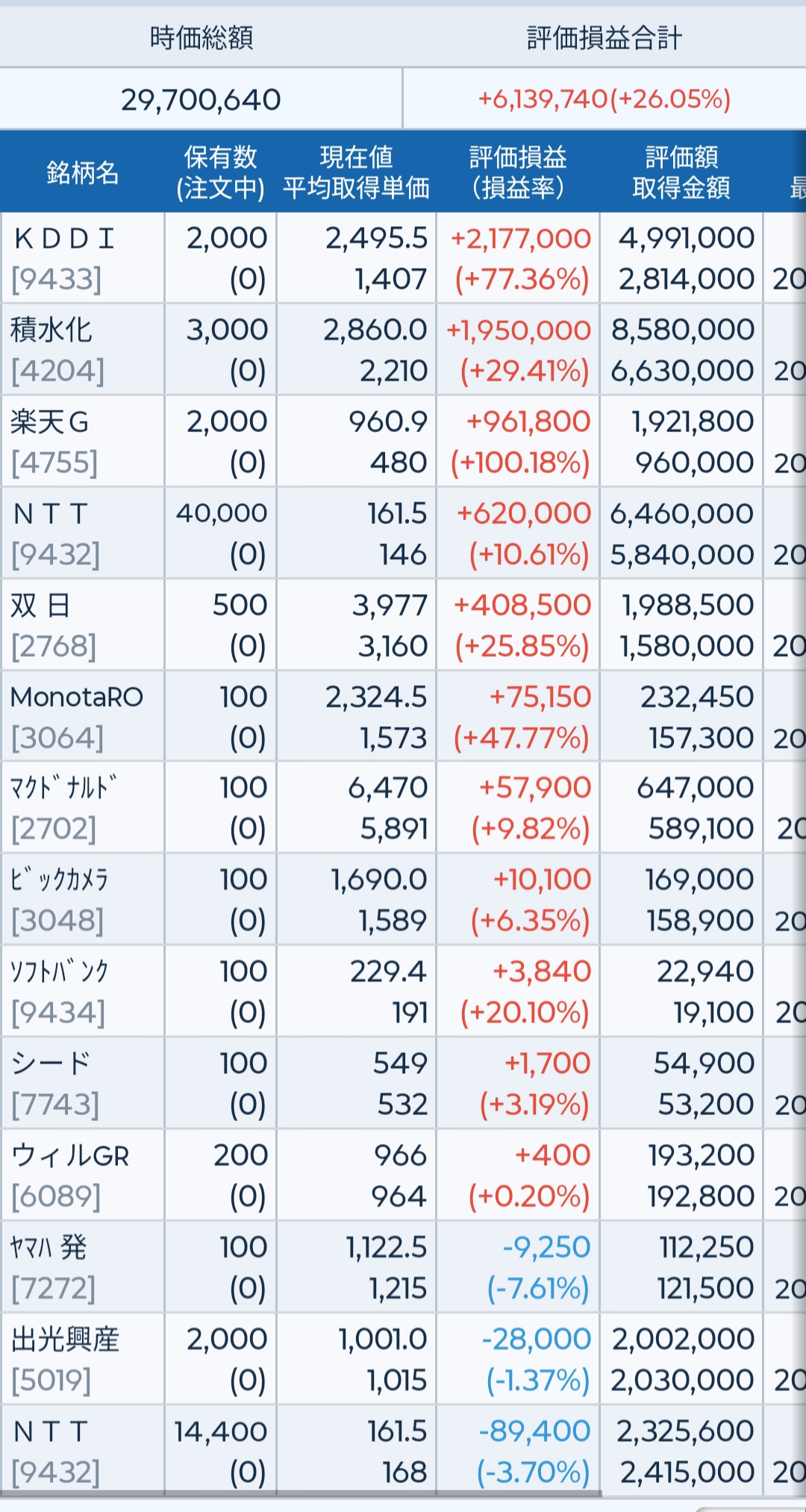Open the KDDI [9433] holding row
This screenshot has height=1512, width=806.
[x=403, y=258]
